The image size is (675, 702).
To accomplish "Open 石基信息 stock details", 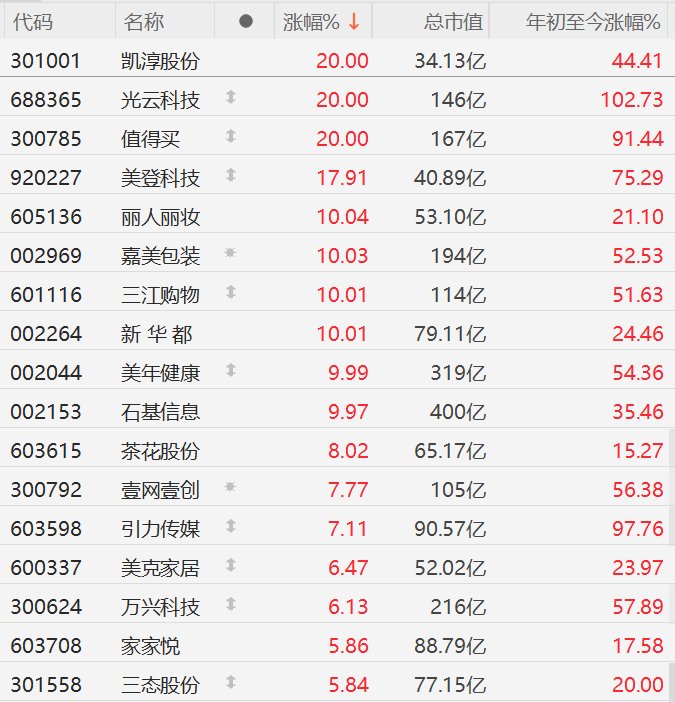I will (x=160, y=412).
